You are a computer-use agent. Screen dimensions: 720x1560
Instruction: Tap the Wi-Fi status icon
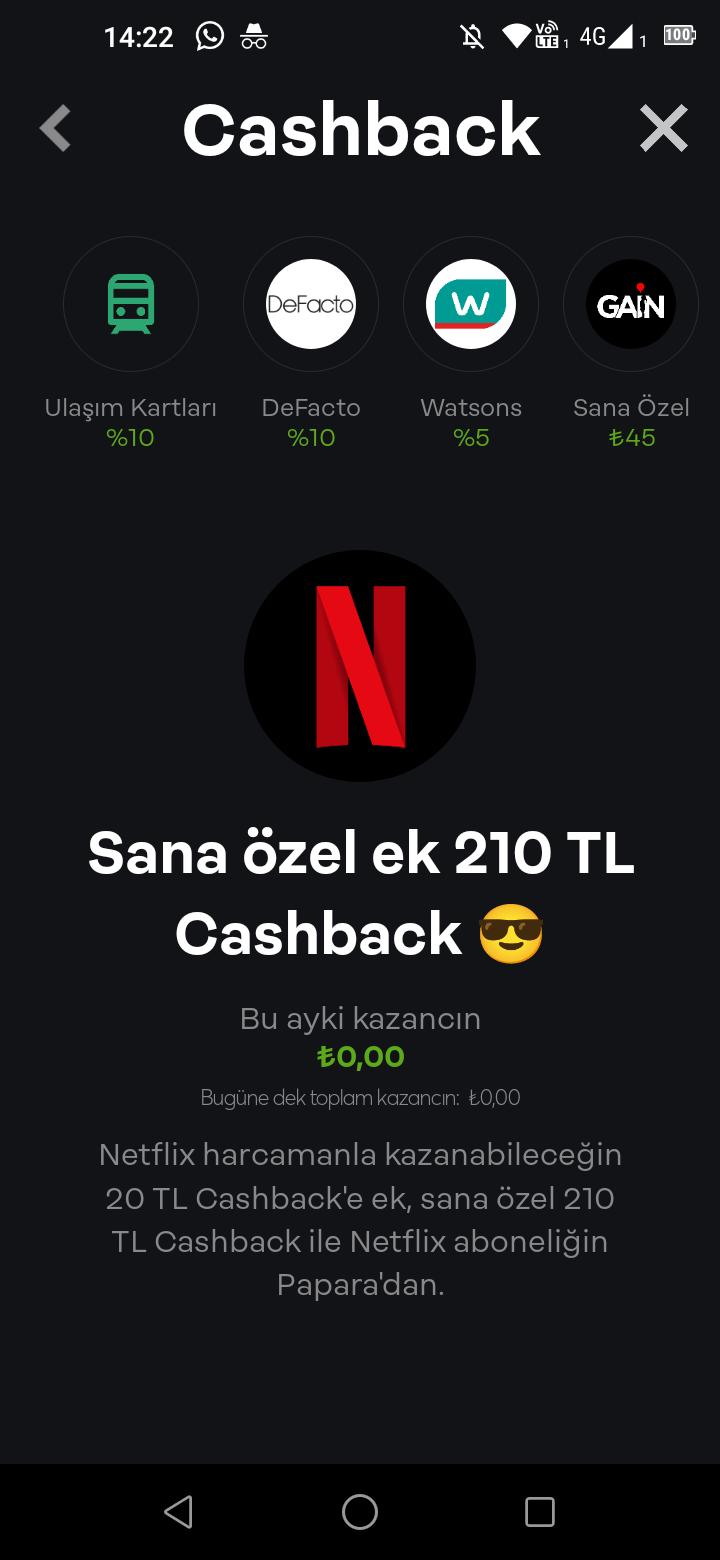click(x=512, y=32)
